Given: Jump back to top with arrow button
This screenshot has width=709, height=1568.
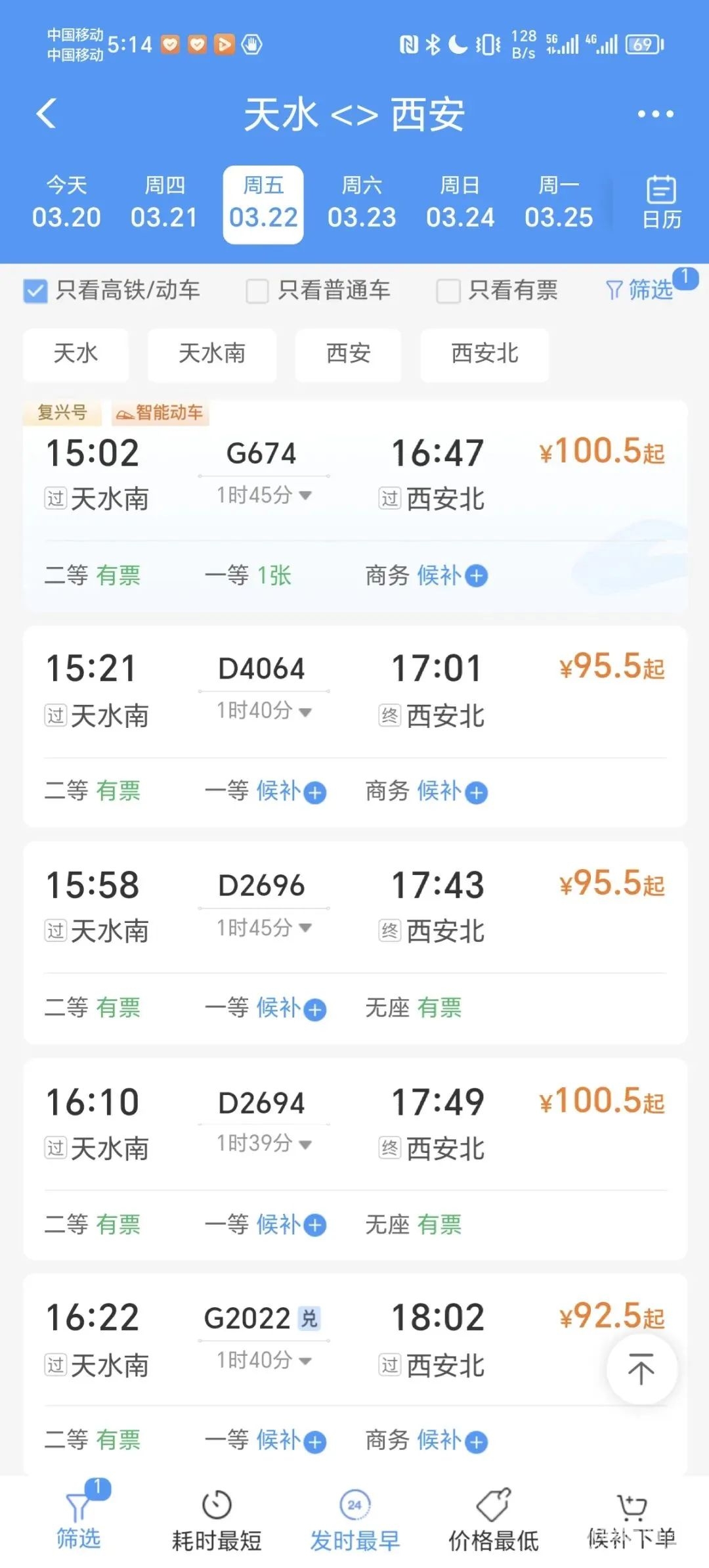Looking at the screenshot, I should (x=641, y=1370).
